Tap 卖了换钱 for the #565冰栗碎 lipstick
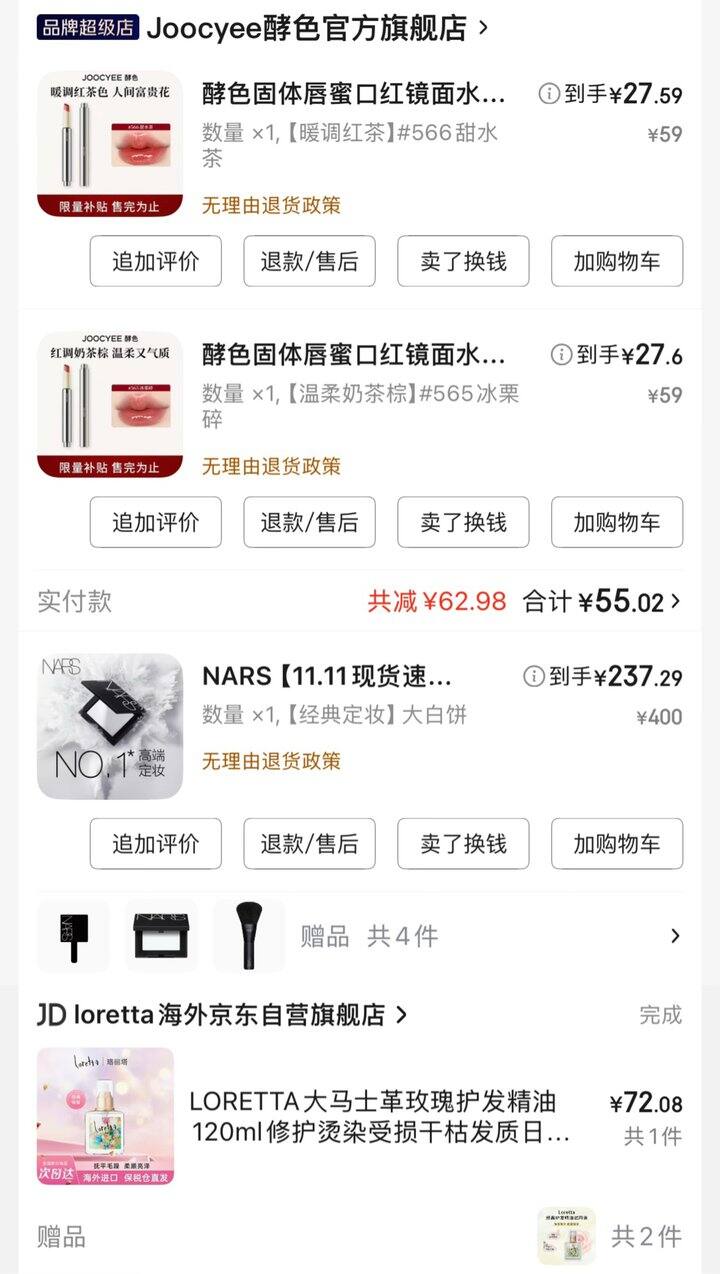This screenshot has width=720, height=1274. click(x=463, y=522)
